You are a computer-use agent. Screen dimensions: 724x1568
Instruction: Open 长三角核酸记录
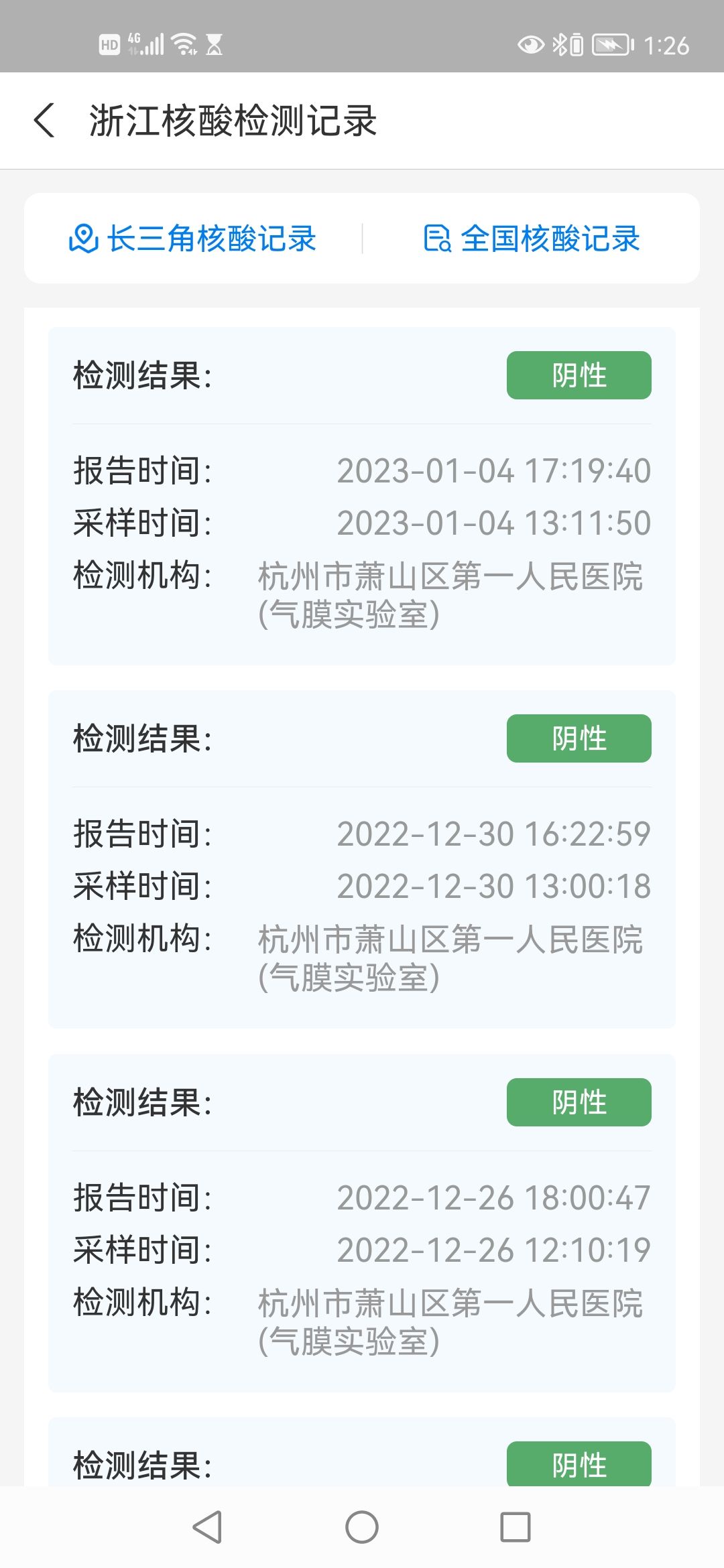tap(192, 239)
